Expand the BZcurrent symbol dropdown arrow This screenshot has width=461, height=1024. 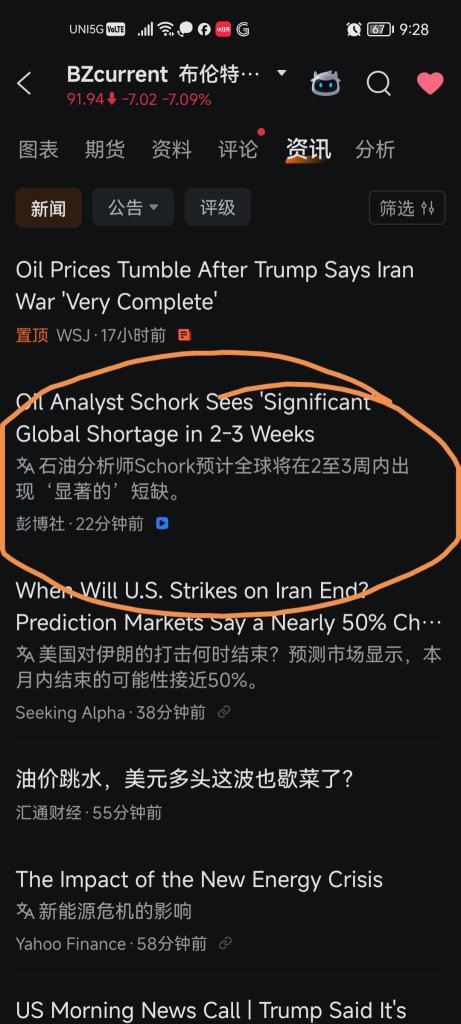(x=281, y=73)
